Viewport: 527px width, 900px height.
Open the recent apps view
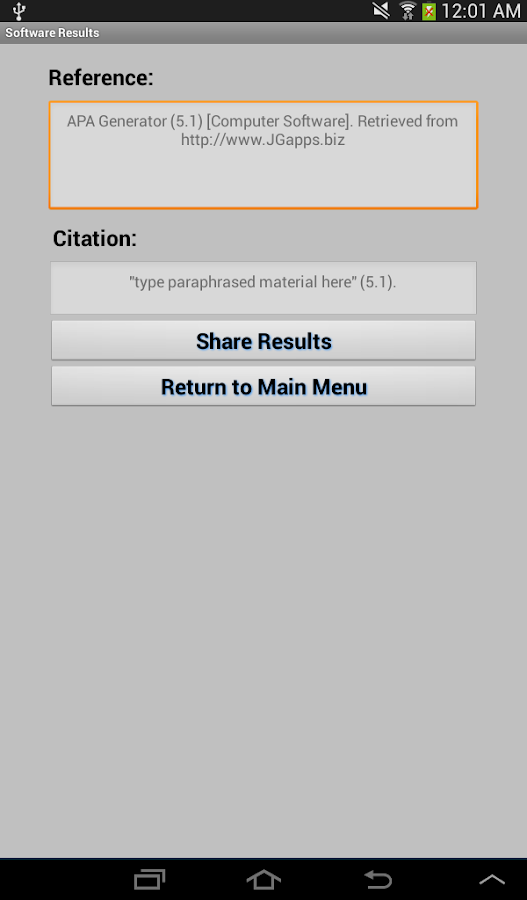point(149,879)
